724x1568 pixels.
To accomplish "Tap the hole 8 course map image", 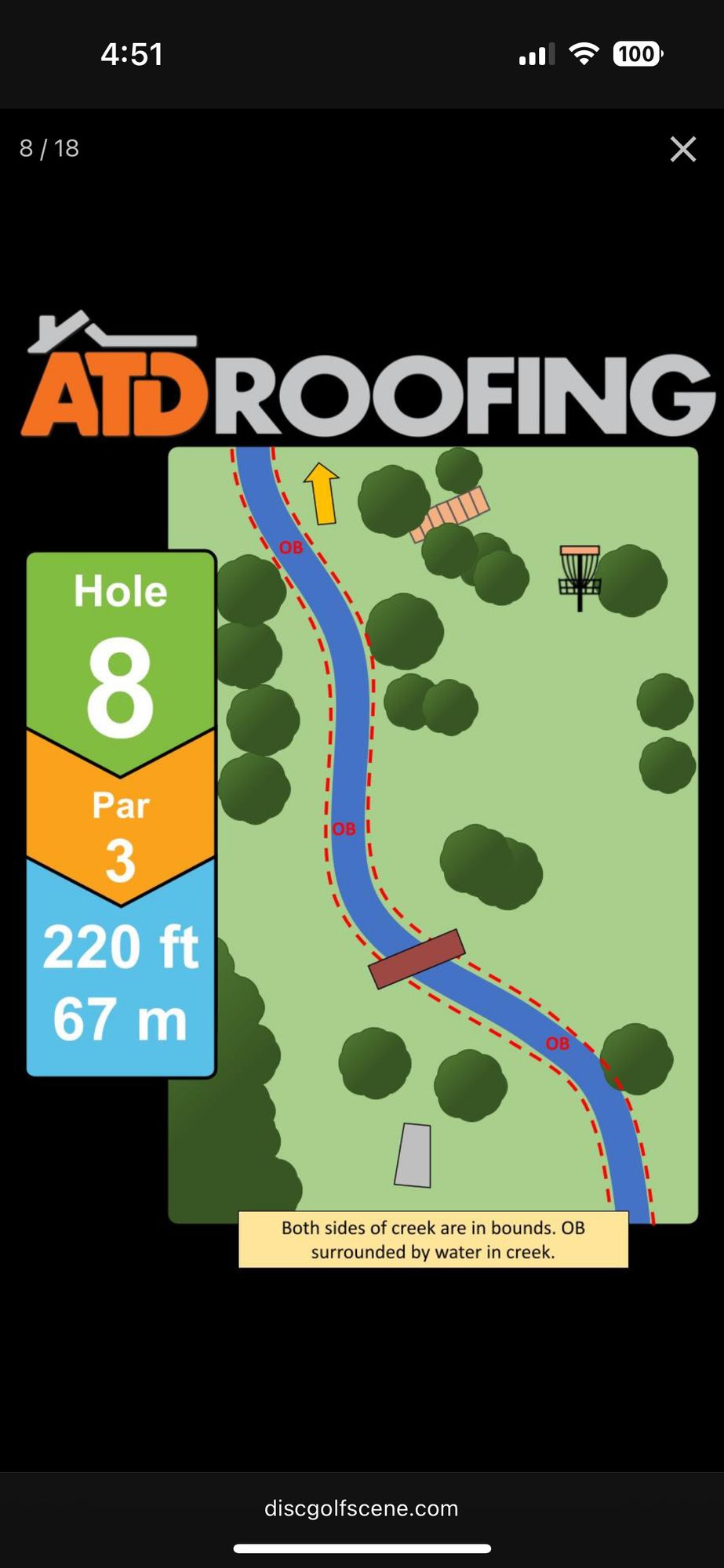I will click(x=433, y=834).
